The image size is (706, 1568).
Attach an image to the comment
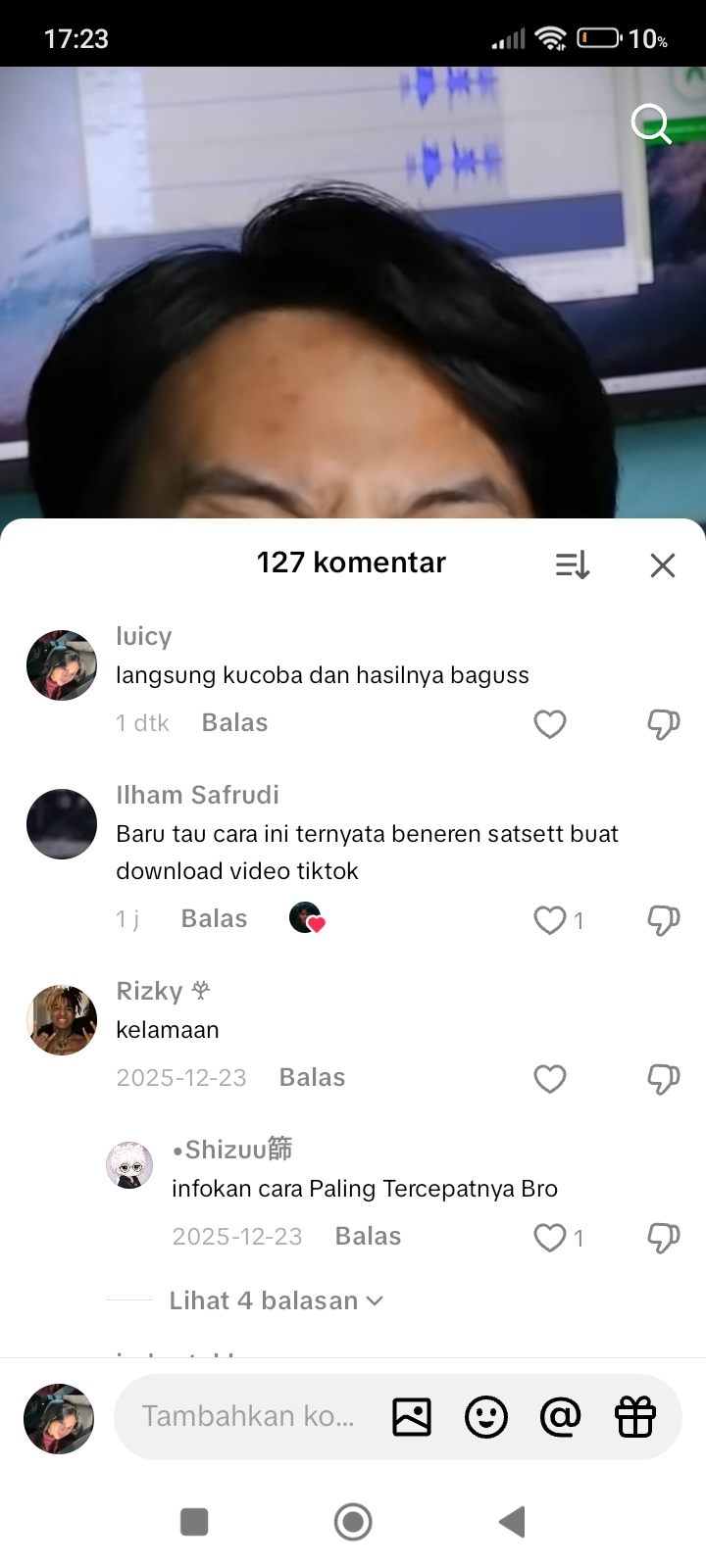(x=412, y=1417)
